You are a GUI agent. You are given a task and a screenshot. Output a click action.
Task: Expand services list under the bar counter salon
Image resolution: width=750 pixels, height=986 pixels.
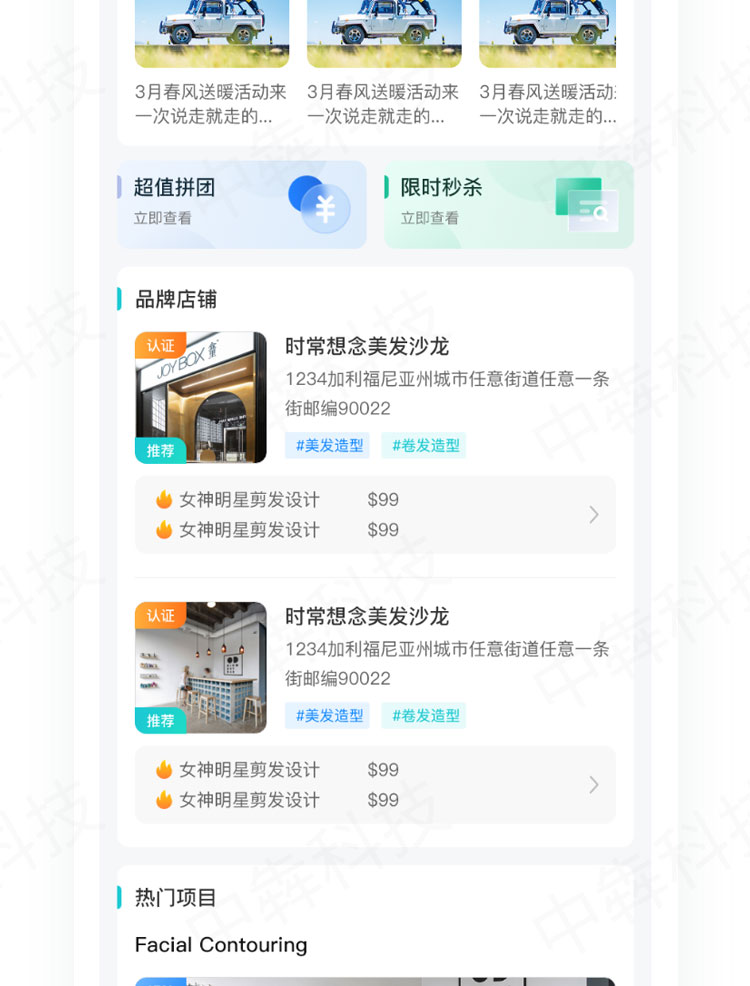(x=593, y=785)
